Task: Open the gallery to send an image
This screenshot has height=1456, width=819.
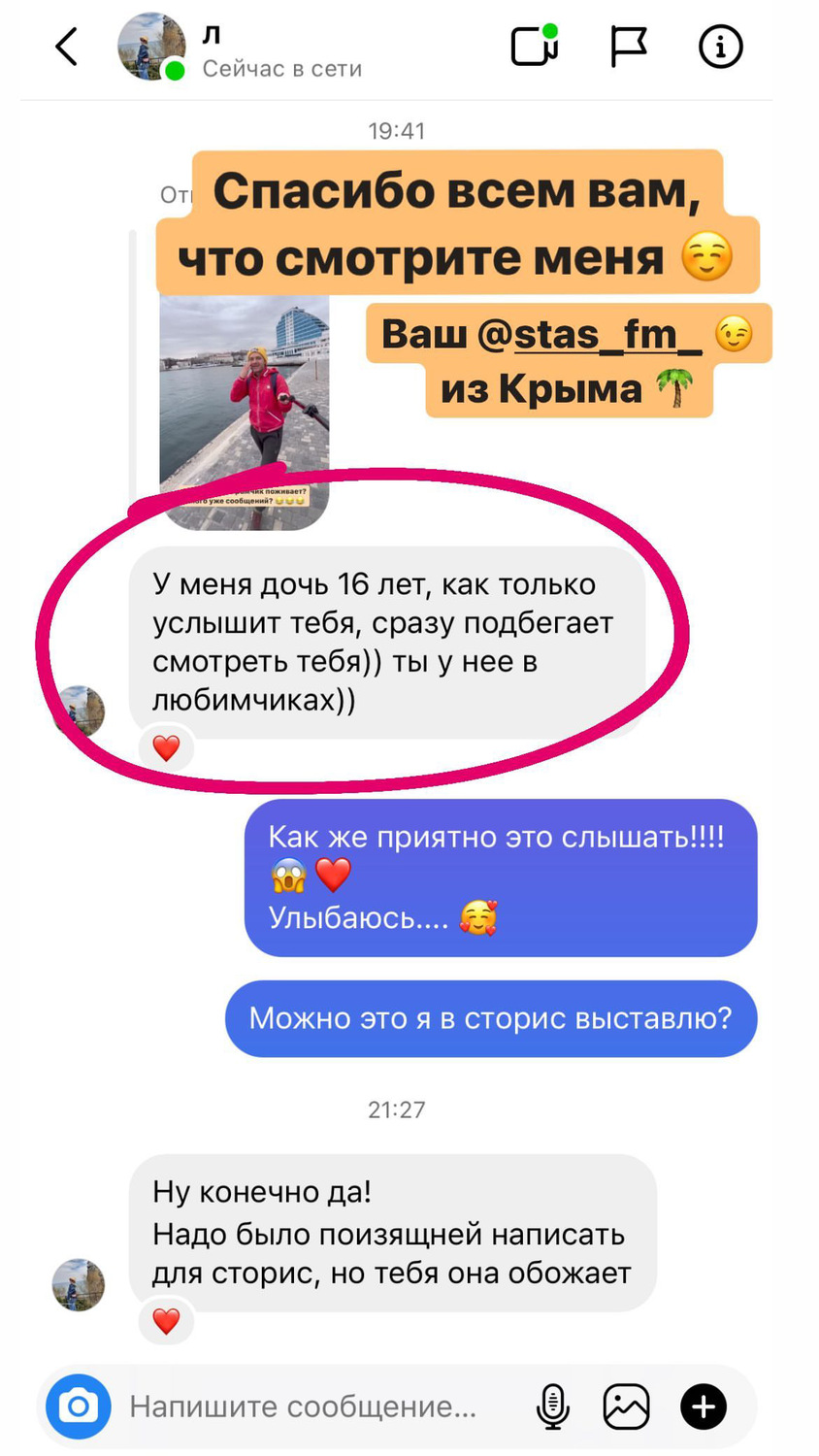Action: click(x=627, y=1406)
